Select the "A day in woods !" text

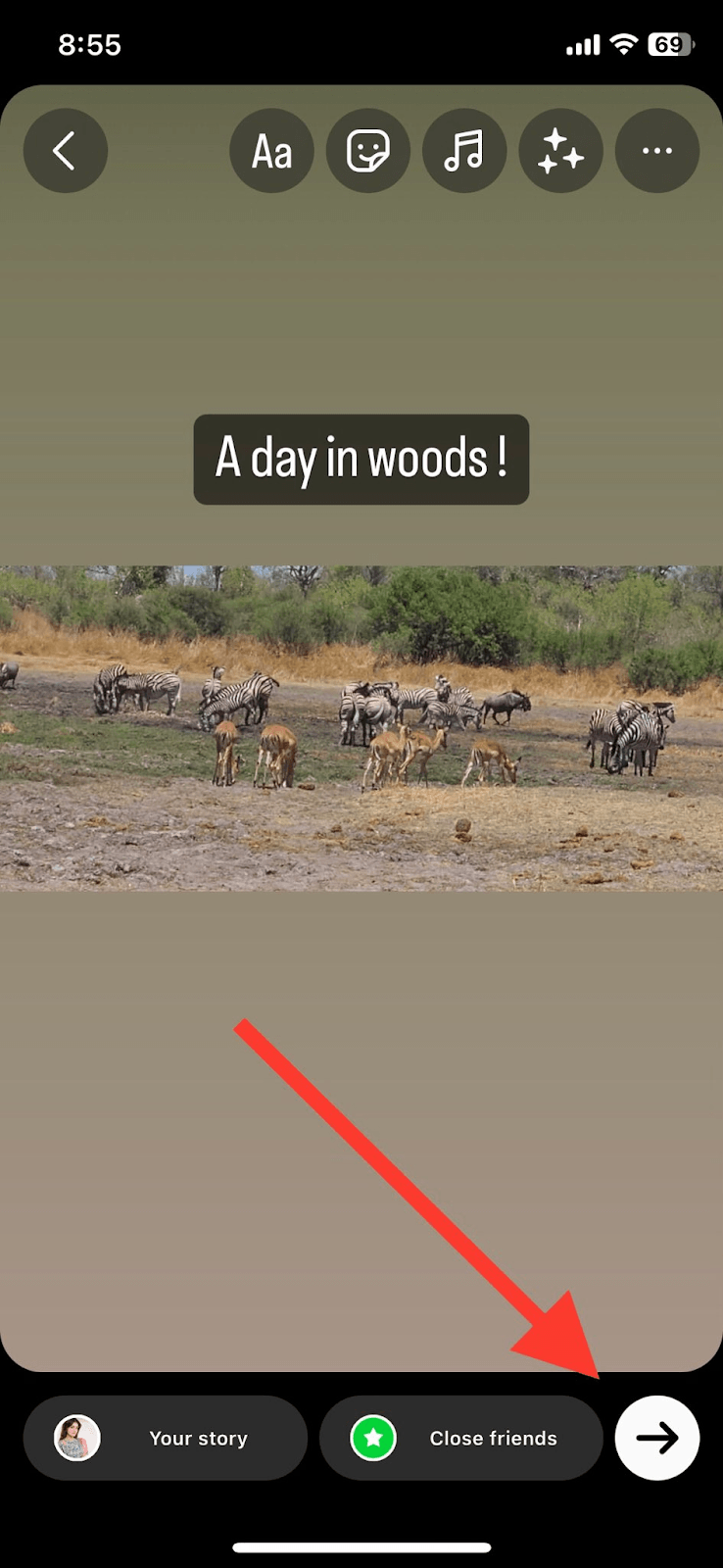361,459
